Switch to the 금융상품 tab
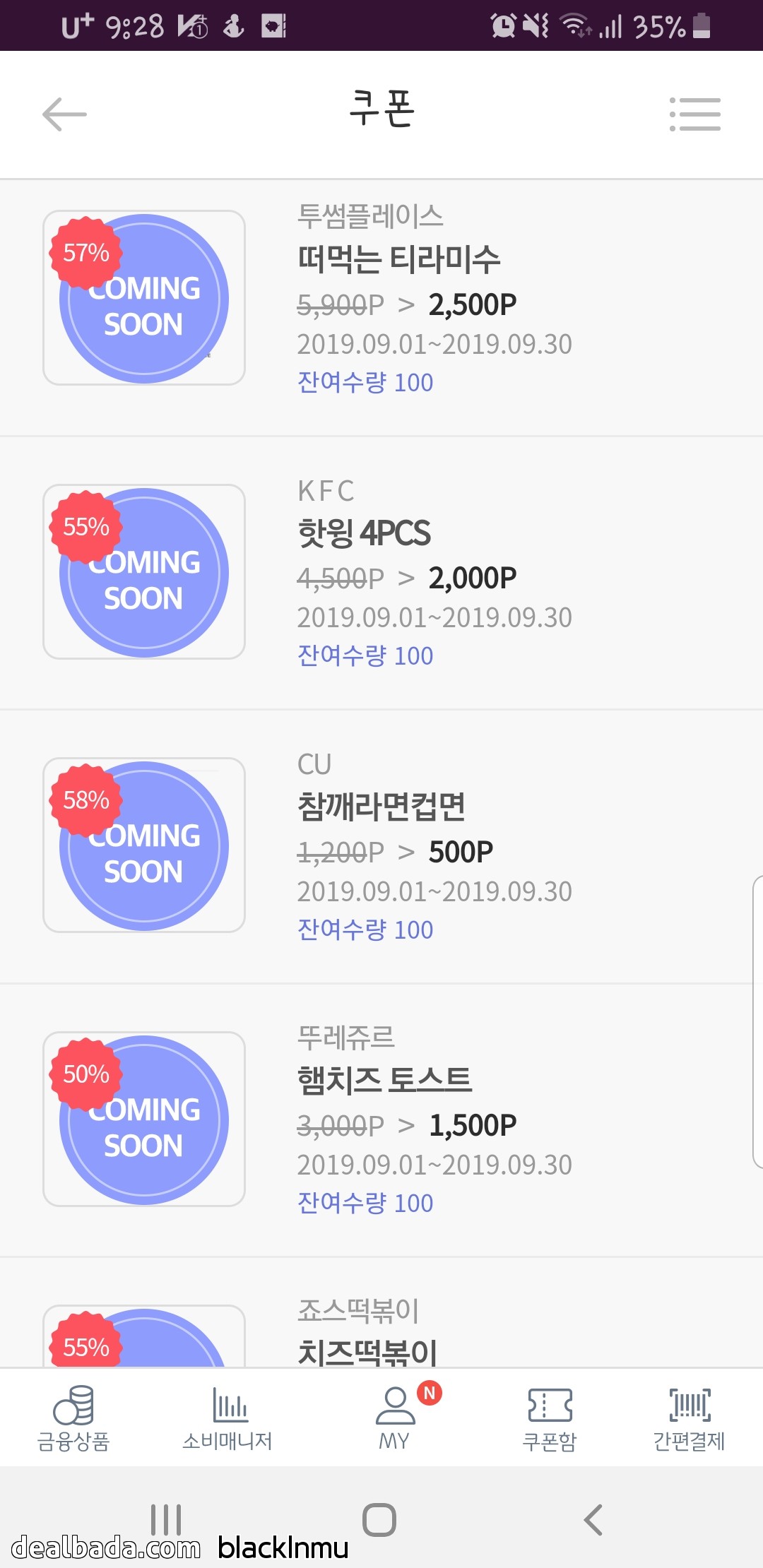The width and height of the screenshot is (763, 1568). pos(73,1418)
